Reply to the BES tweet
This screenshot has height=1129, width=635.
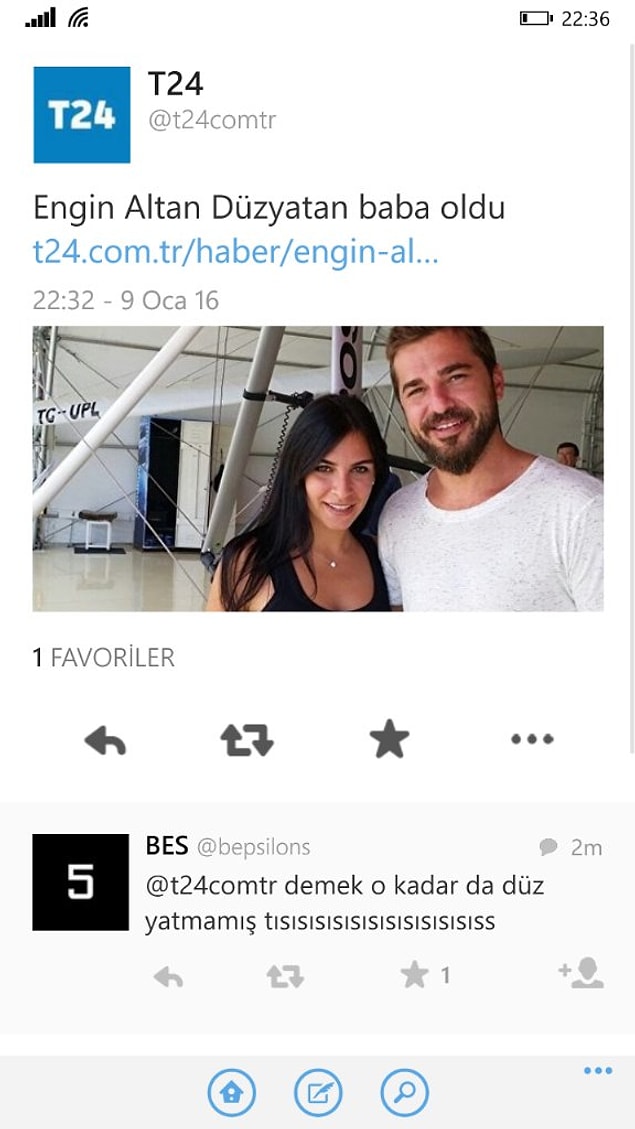tap(169, 976)
